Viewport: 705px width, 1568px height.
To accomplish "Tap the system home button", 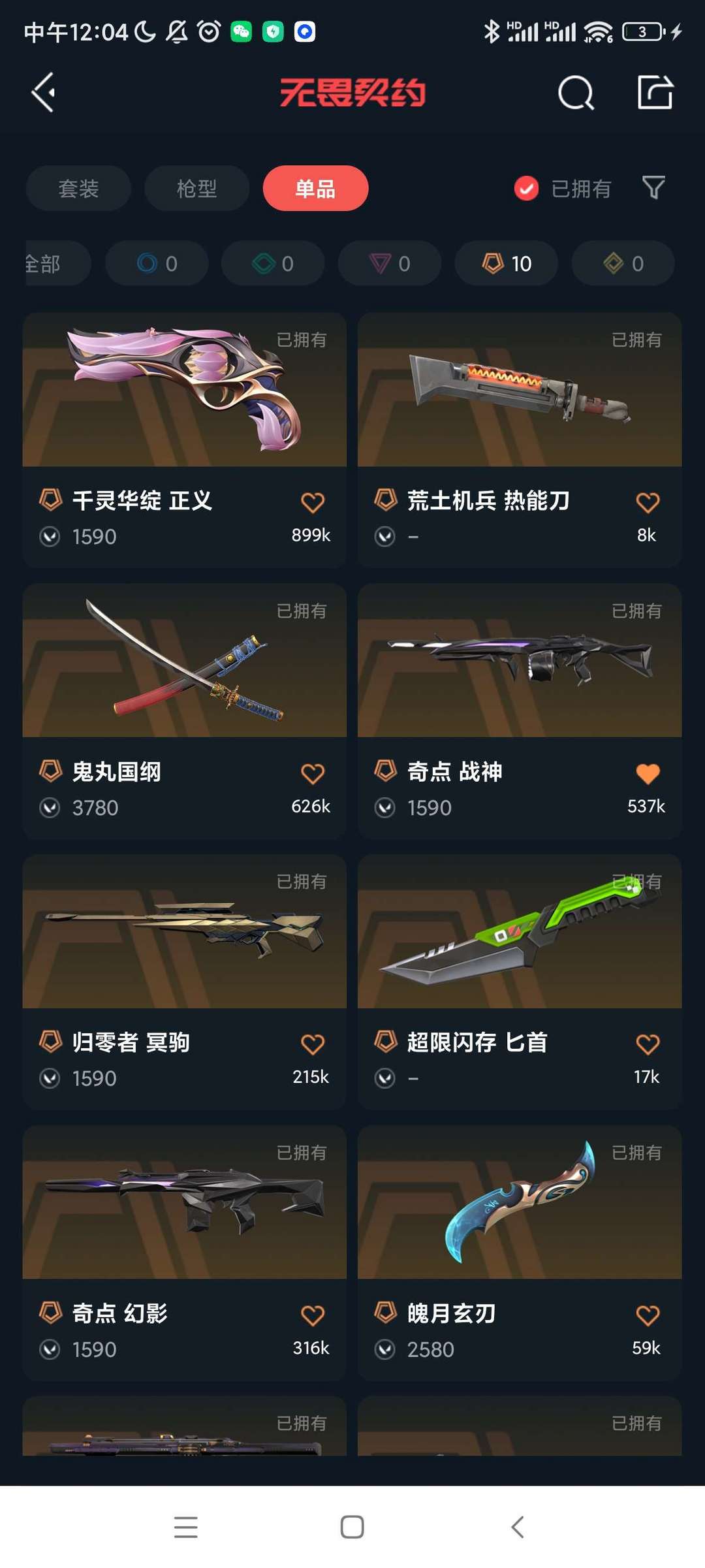I will point(352,1527).
